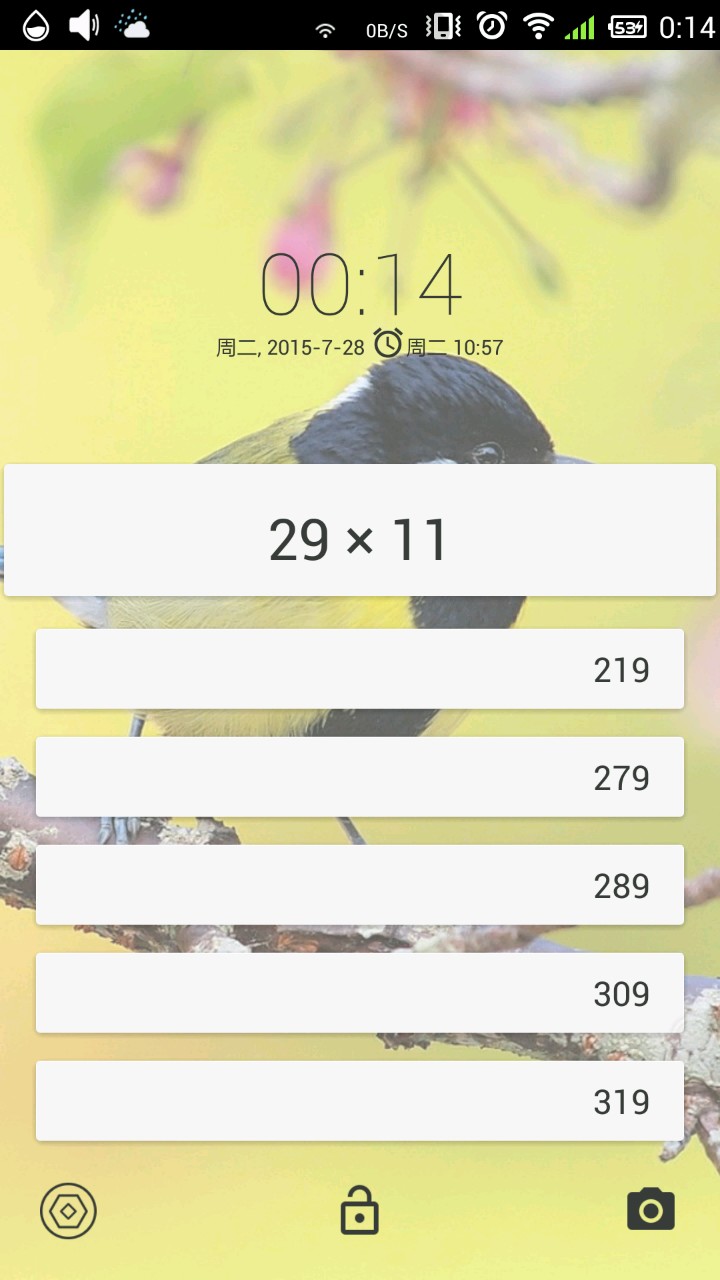This screenshot has width=720, height=1280.
Task: Choose 279 as the answer
Action: pyautogui.click(x=360, y=777)
